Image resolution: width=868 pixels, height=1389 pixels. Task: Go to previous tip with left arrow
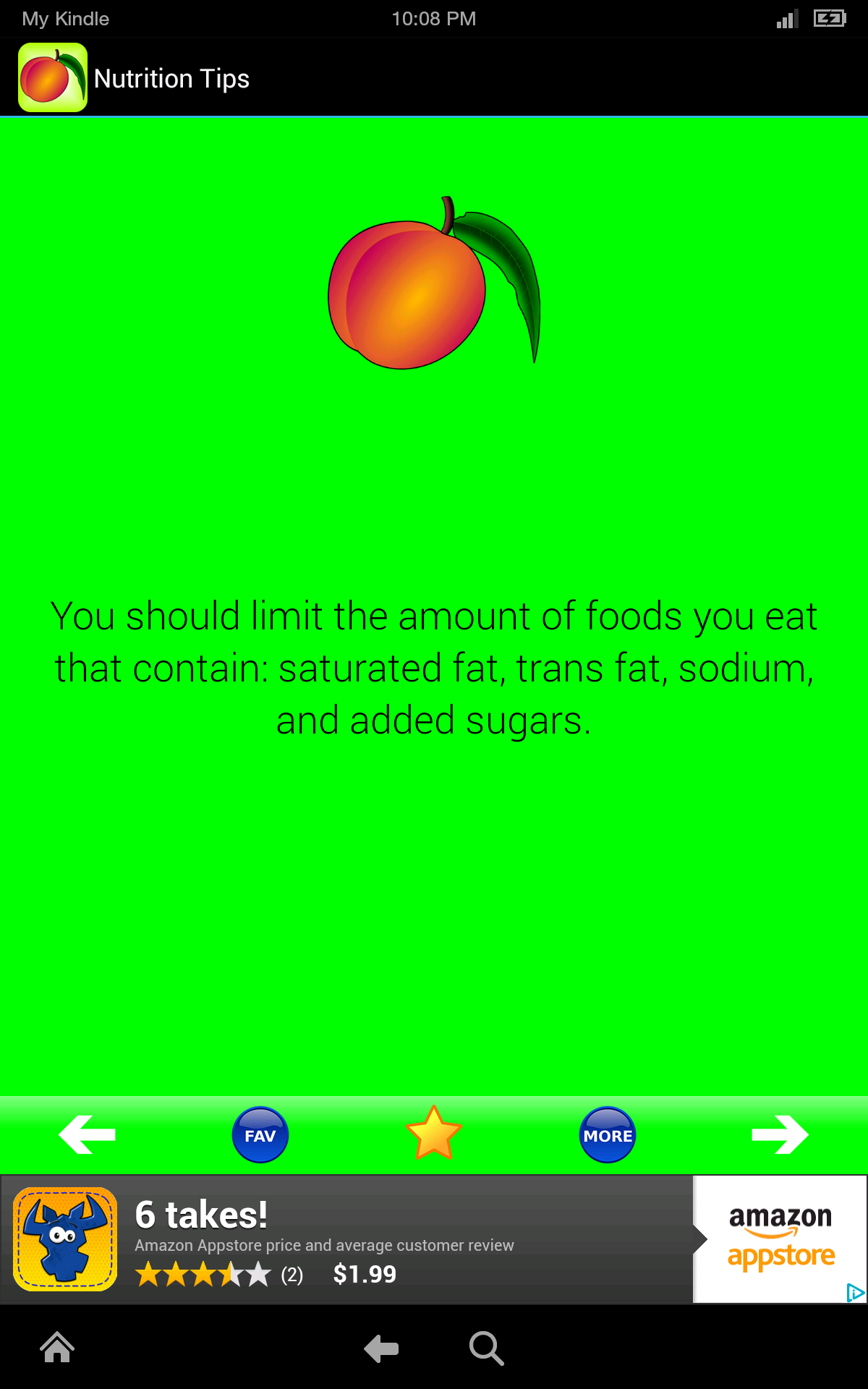click(87, 1134)
